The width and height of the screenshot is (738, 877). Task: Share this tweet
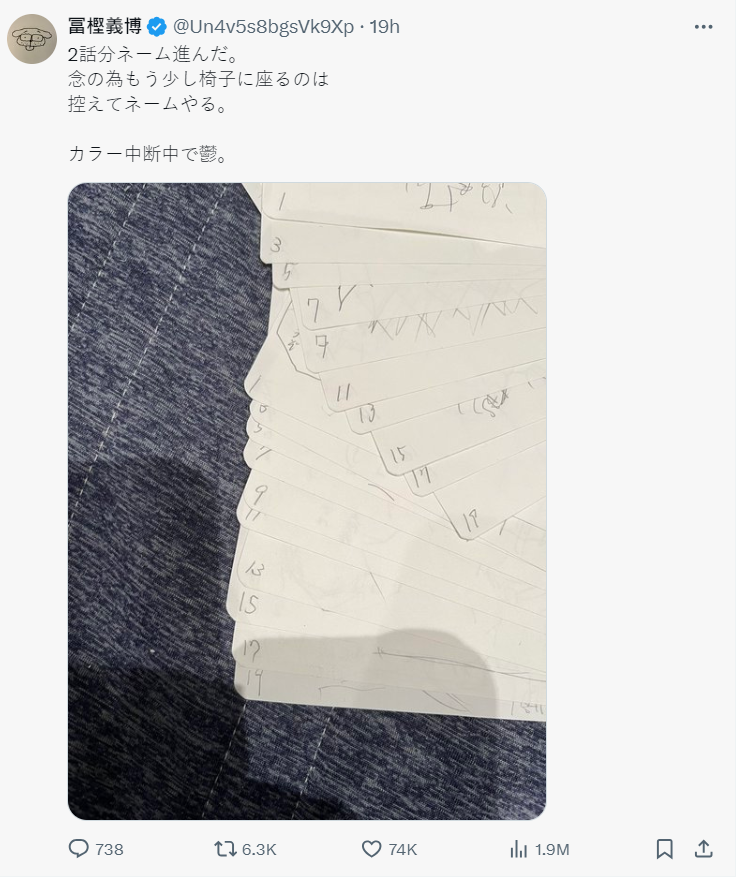[x=703, y=849]
